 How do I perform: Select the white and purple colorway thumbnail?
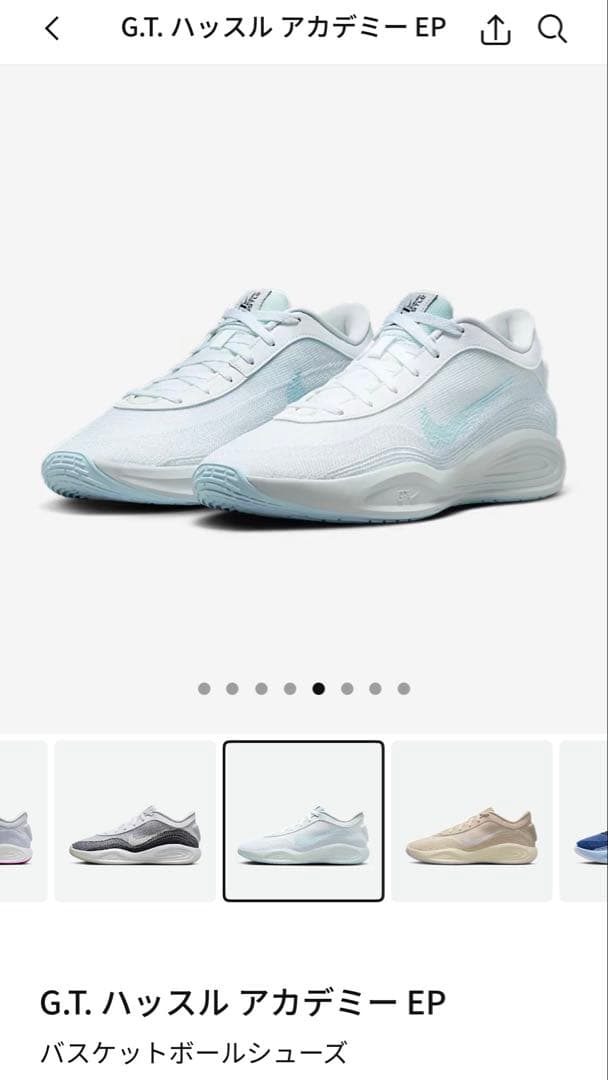18,821
